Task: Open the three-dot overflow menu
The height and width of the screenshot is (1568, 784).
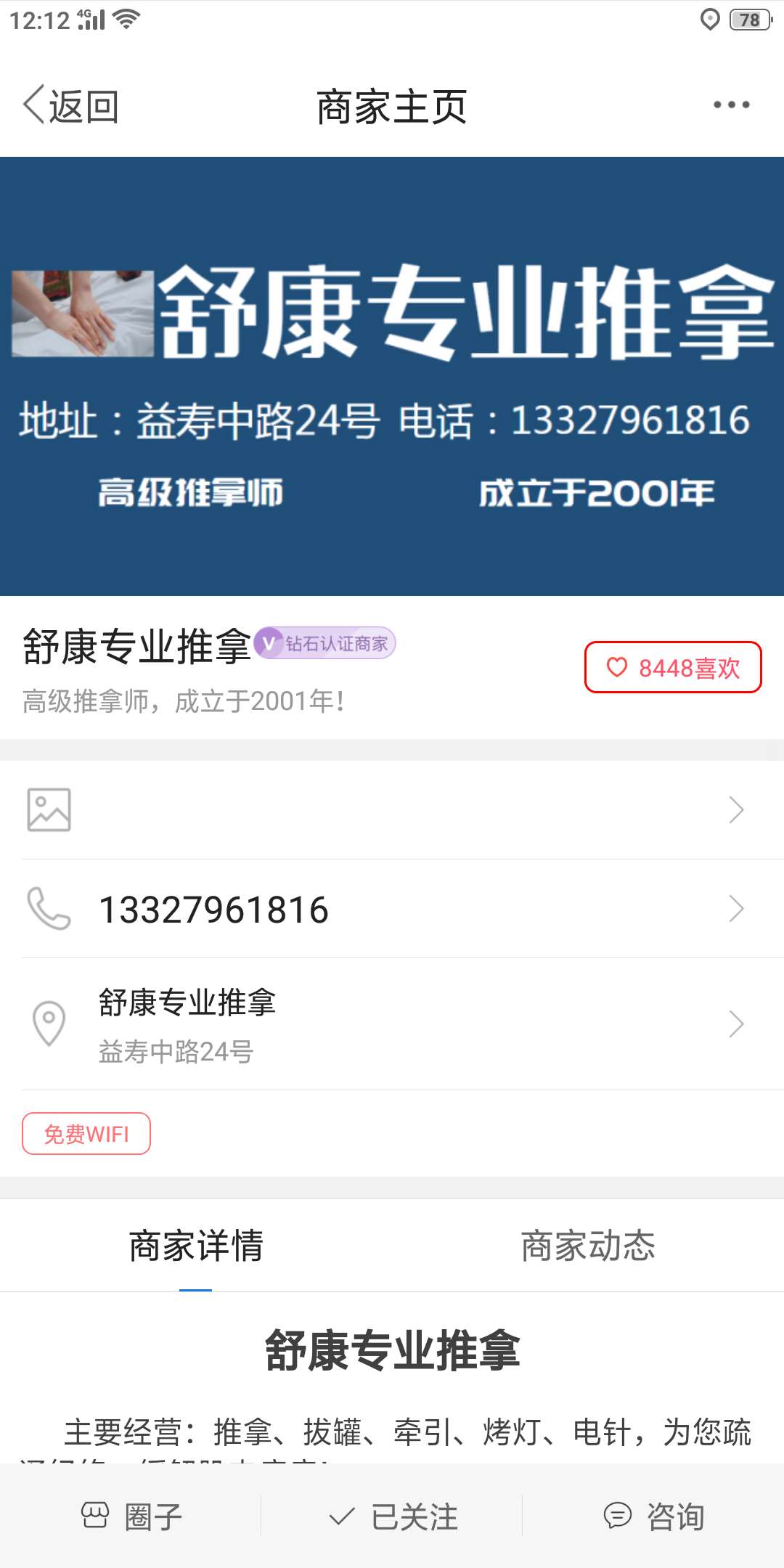Action: pyautogui.click(x=731, y=105)
